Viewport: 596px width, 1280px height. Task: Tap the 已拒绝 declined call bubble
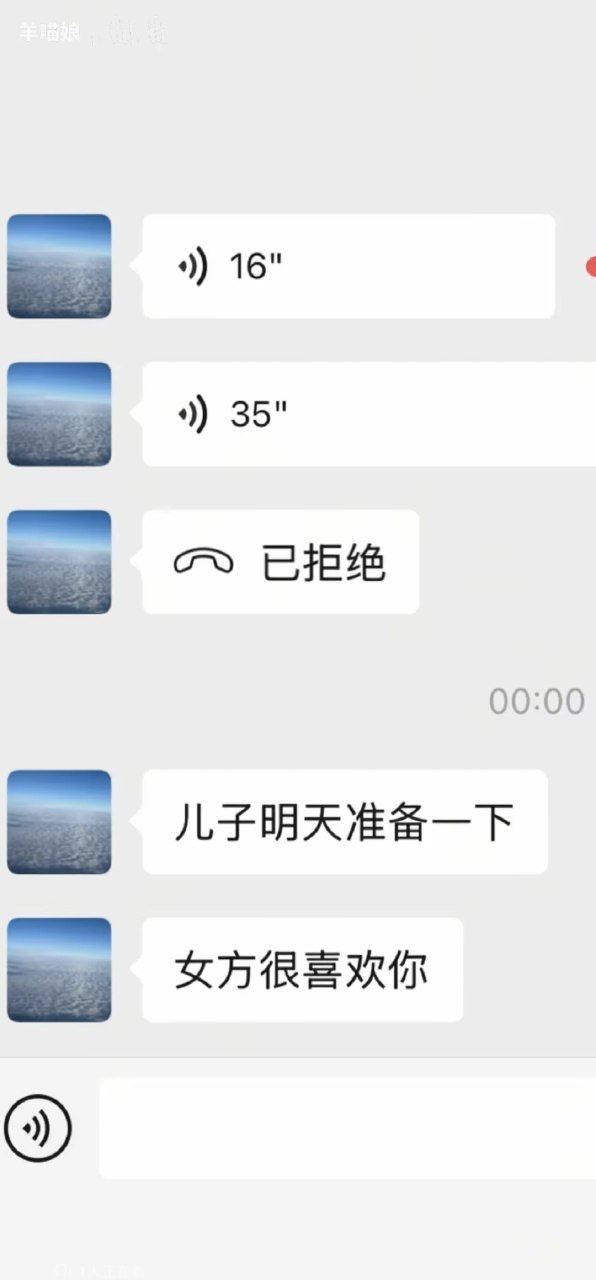(281, 562)
